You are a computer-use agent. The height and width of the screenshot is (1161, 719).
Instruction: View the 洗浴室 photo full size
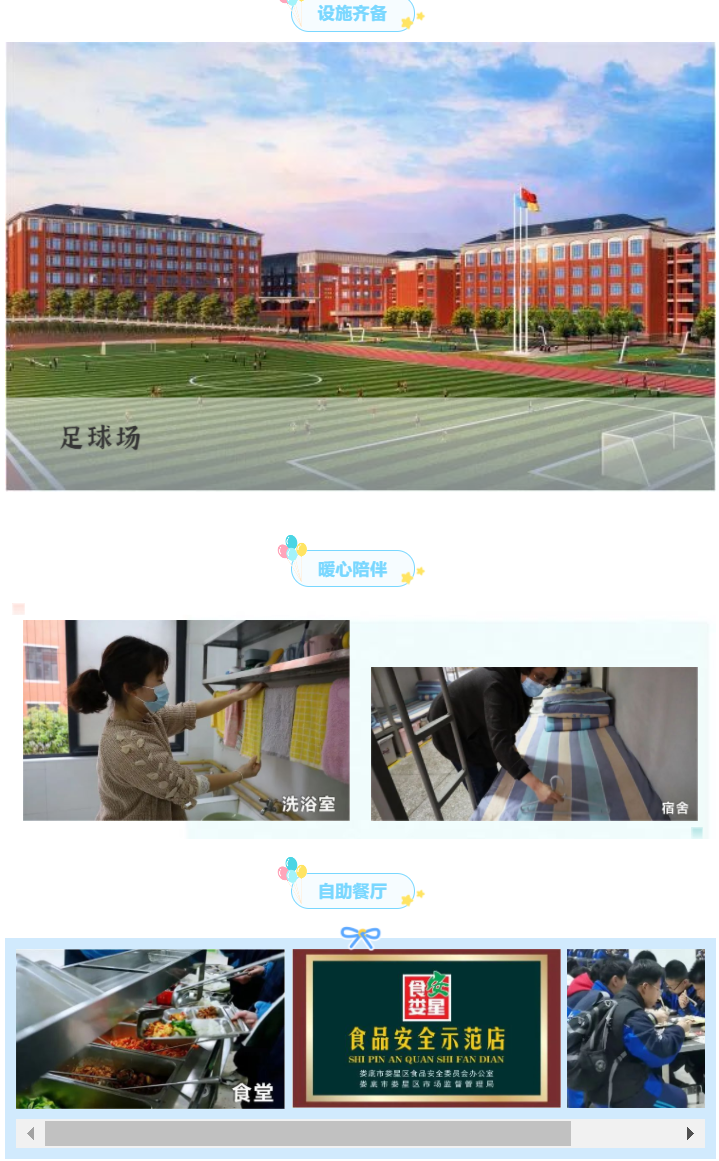pos(186,720)
